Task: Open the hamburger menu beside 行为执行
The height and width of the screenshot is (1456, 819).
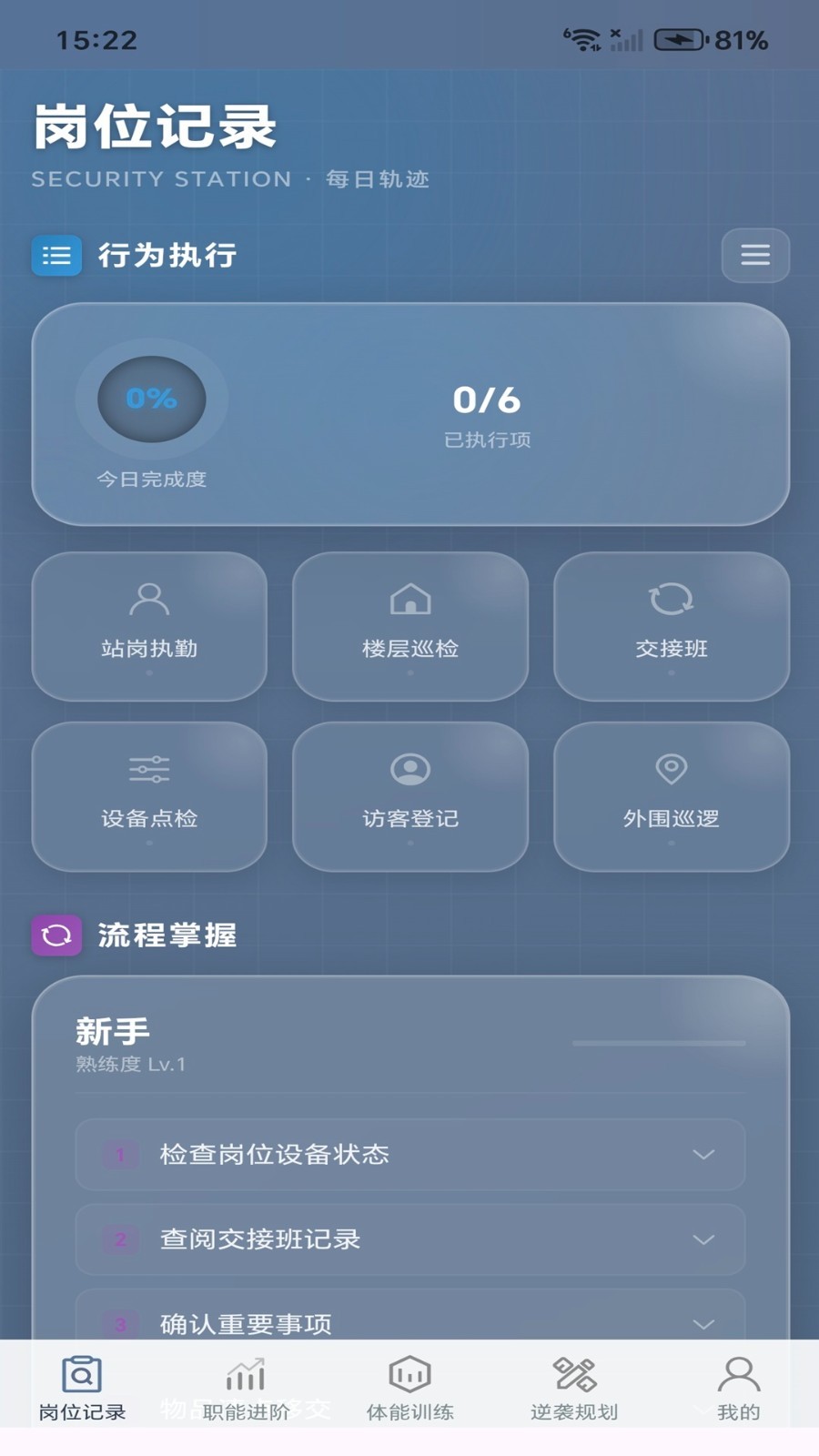Action: tap(754, 255)
